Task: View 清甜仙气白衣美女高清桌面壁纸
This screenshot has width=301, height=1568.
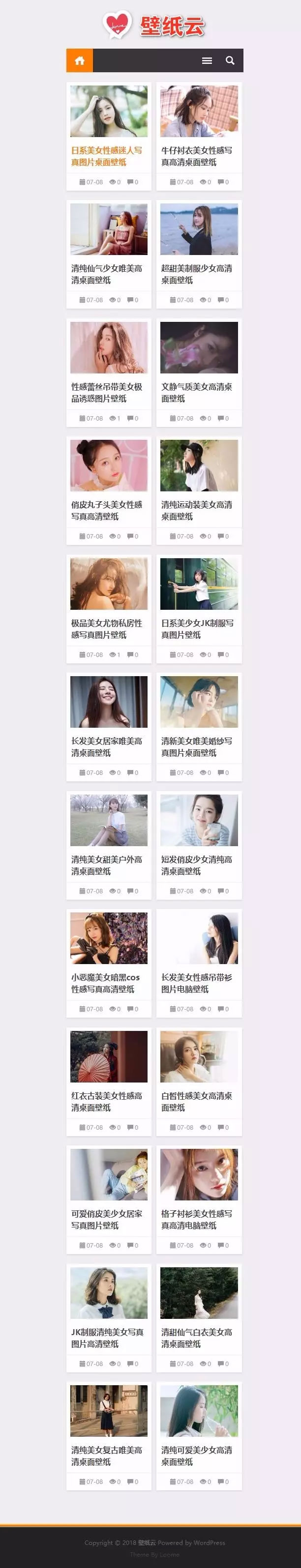Action: (196, 1338)
